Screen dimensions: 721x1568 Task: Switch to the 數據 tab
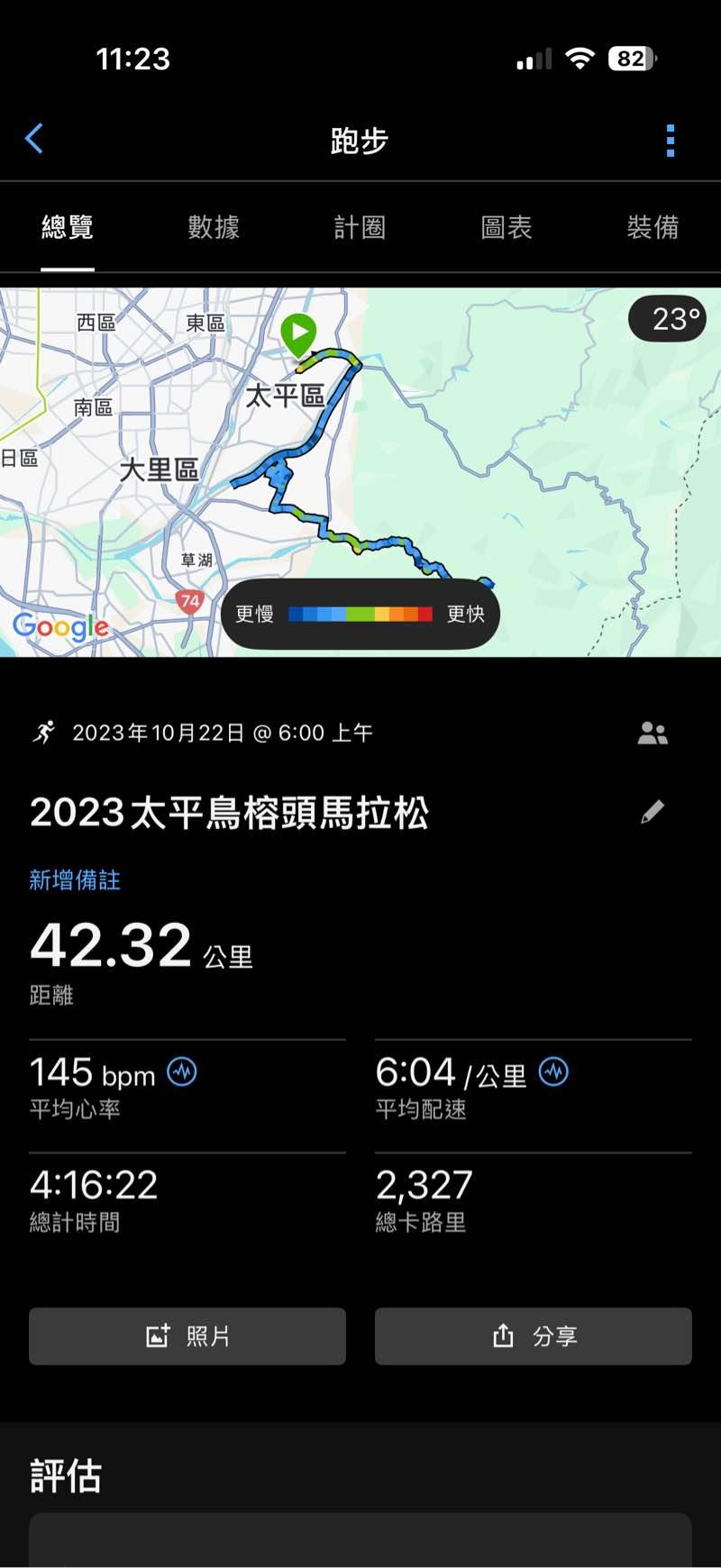tap(214, 227)
